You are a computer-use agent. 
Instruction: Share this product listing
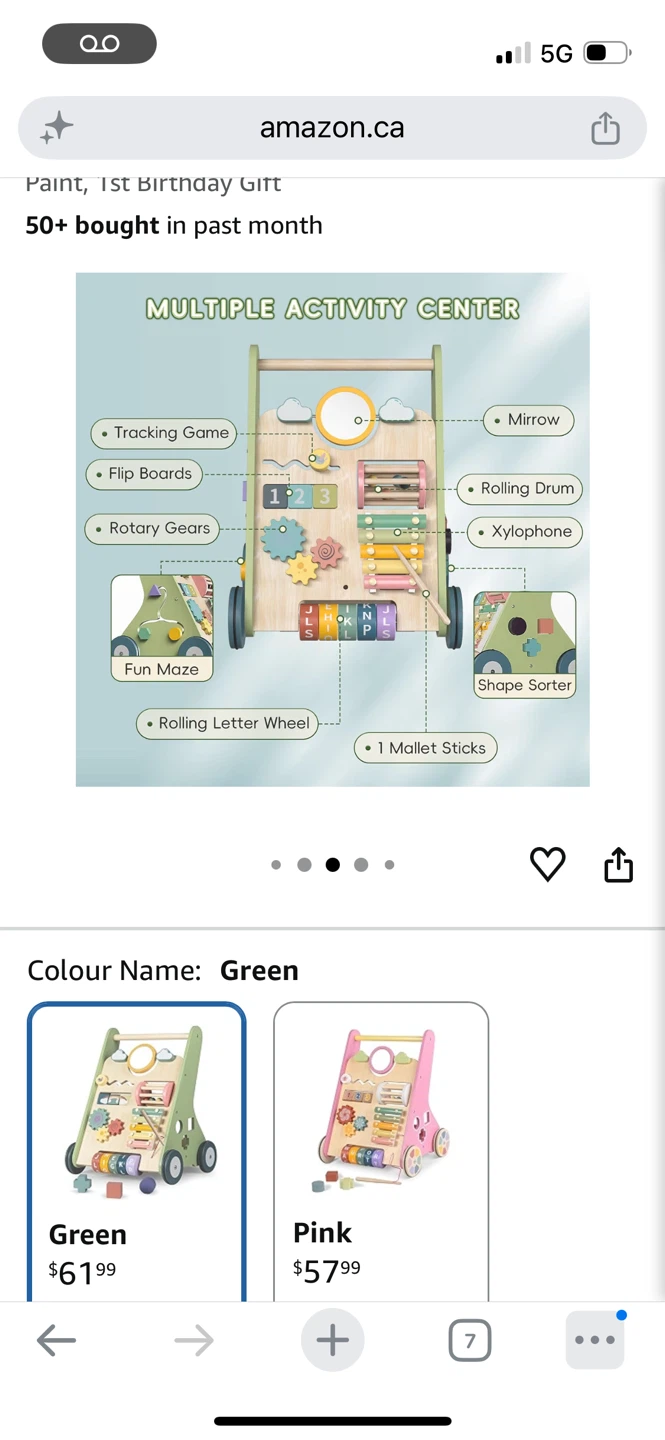point(619,865)
